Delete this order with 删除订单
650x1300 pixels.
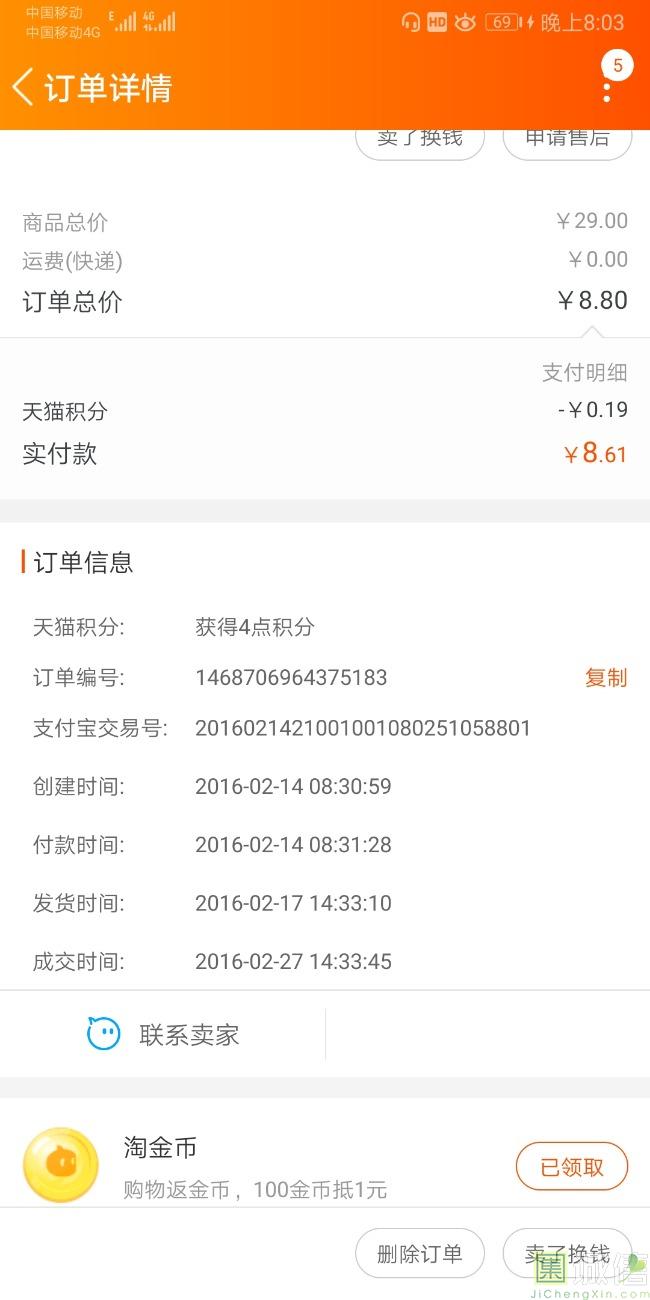[420, 1254]
